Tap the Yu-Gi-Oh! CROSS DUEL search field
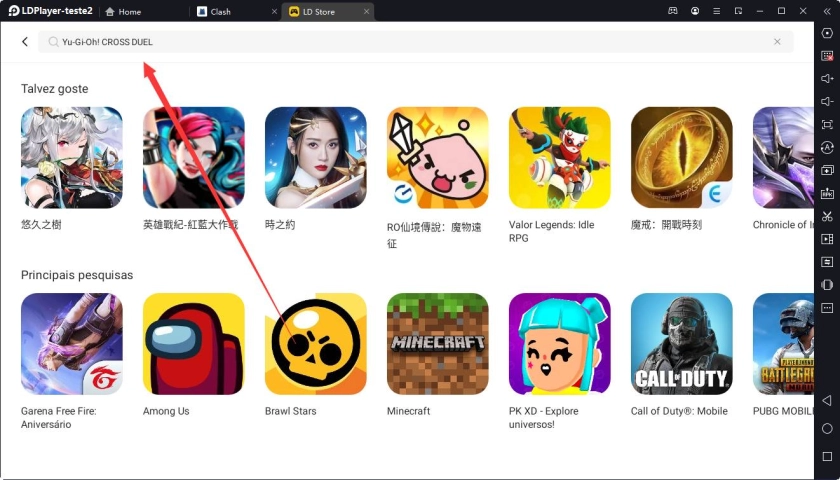The height and width of the screenshot is (480, 840). [x=400, y=42]
